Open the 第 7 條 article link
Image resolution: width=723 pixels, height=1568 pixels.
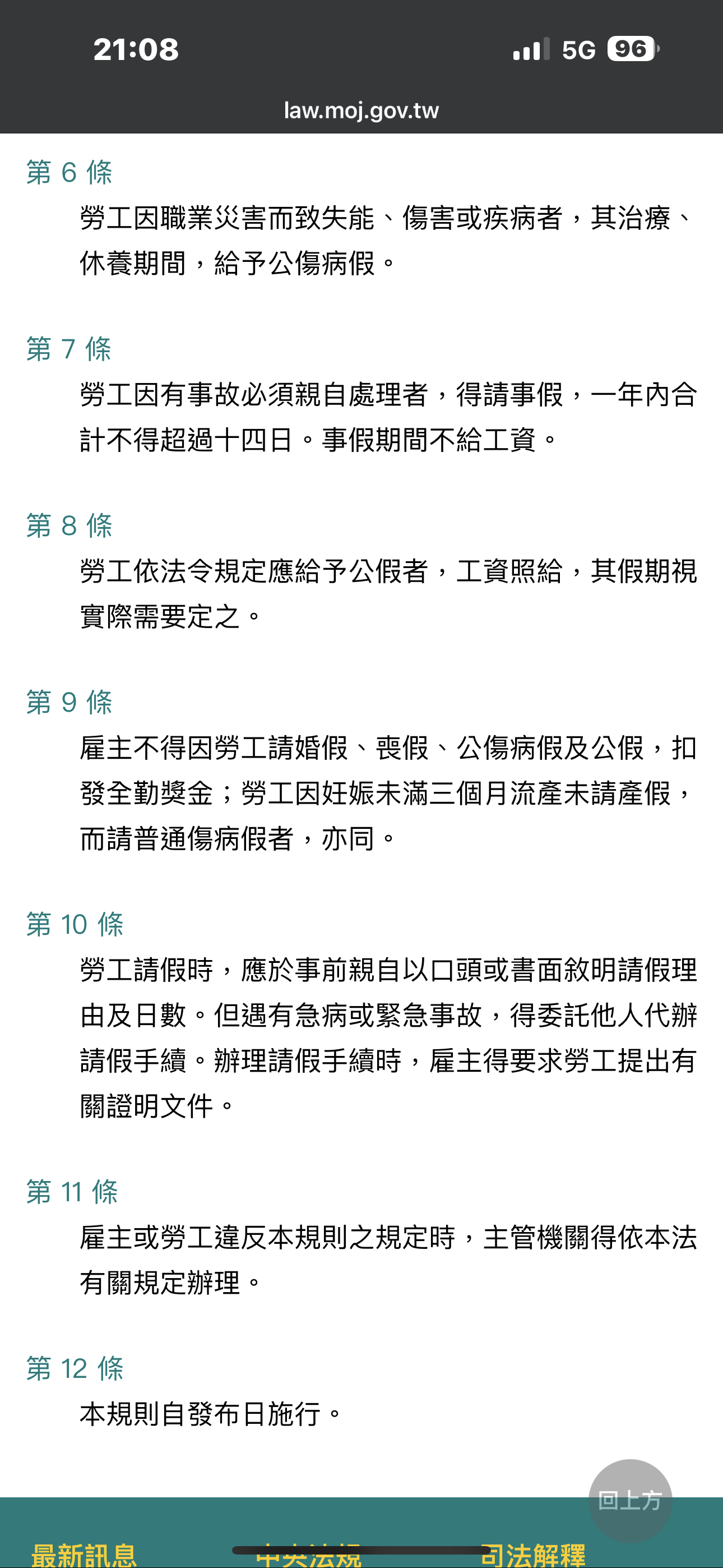click(x=68, y=349)
